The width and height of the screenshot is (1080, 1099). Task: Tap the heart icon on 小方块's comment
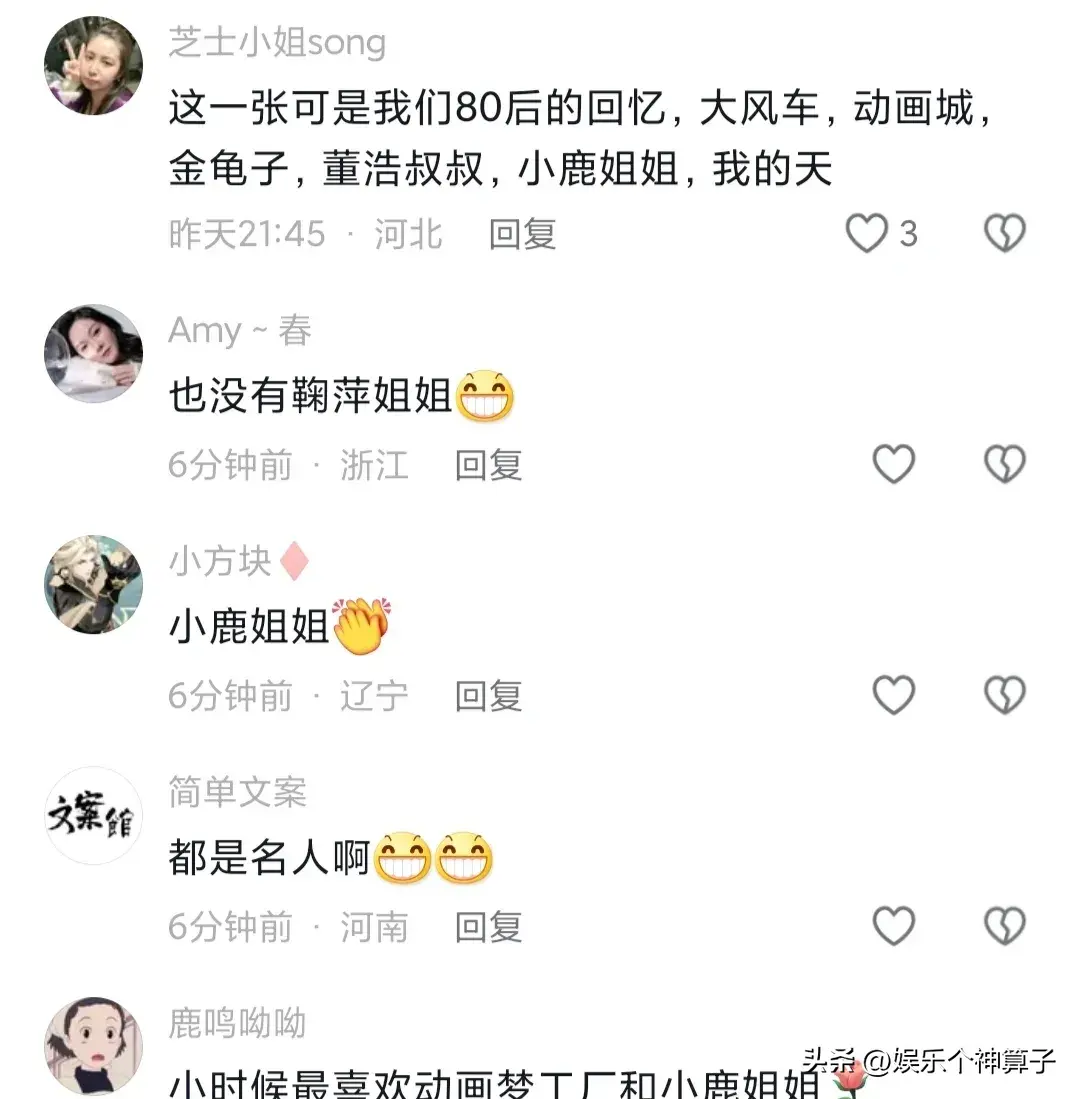pyautogui.click(x=893, y=694)
